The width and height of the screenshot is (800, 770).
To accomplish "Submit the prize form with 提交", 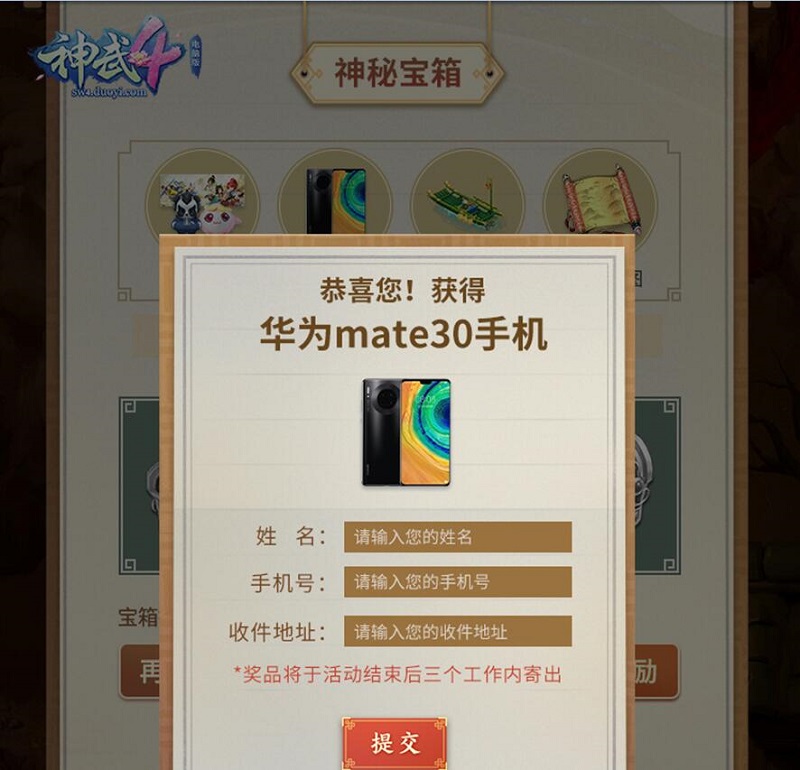I will tap(394, 743).
